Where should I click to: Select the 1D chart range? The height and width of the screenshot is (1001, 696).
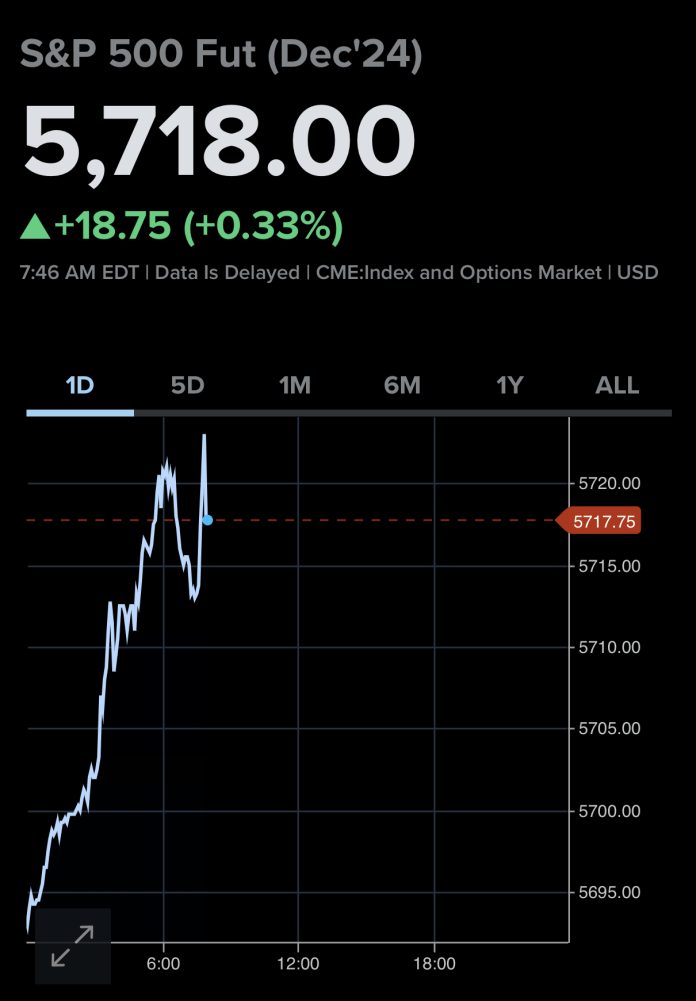pos(79,385)
